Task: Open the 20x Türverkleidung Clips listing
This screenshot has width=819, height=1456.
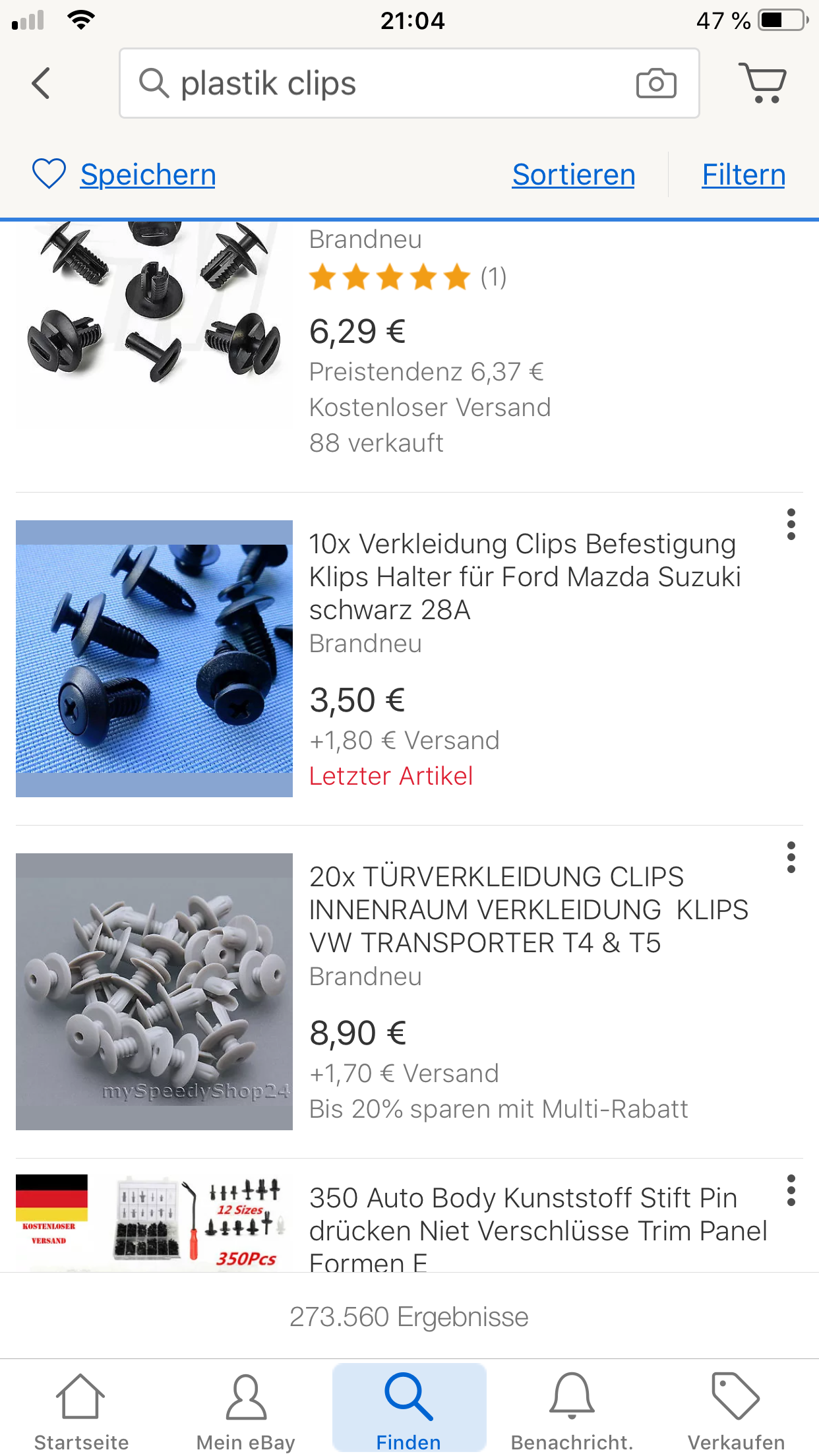Action: point(409,992)
